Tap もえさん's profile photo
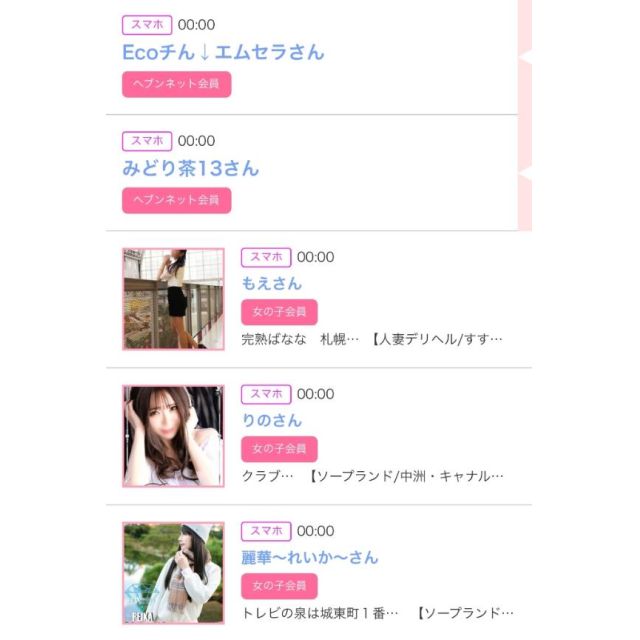The height and width of the screenshot is (640, 640). [173, 299]
